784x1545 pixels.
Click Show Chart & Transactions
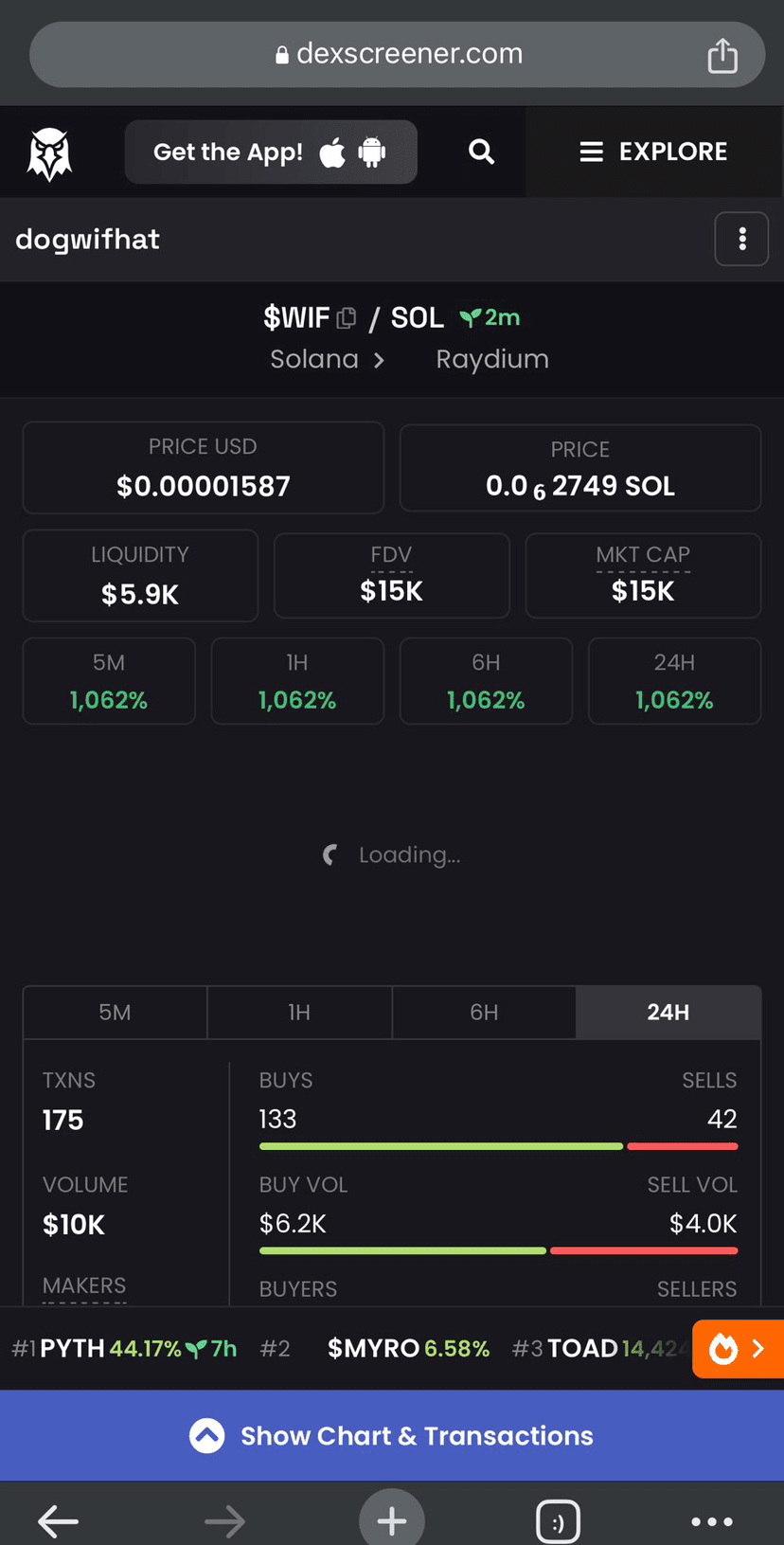coord(392,1435)
